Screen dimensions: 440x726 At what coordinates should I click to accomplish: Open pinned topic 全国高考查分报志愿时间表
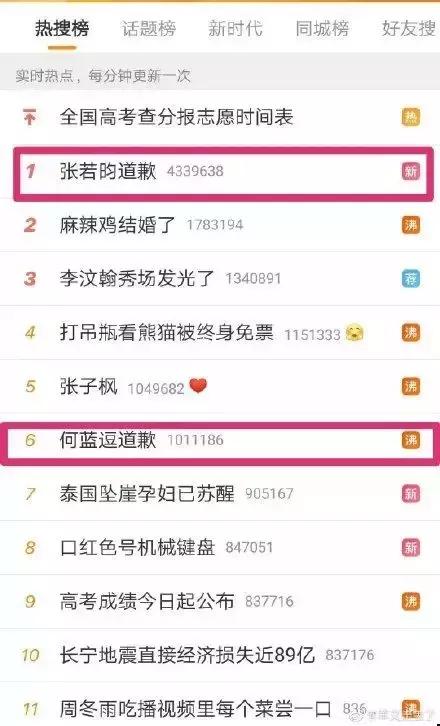point(220,117)
